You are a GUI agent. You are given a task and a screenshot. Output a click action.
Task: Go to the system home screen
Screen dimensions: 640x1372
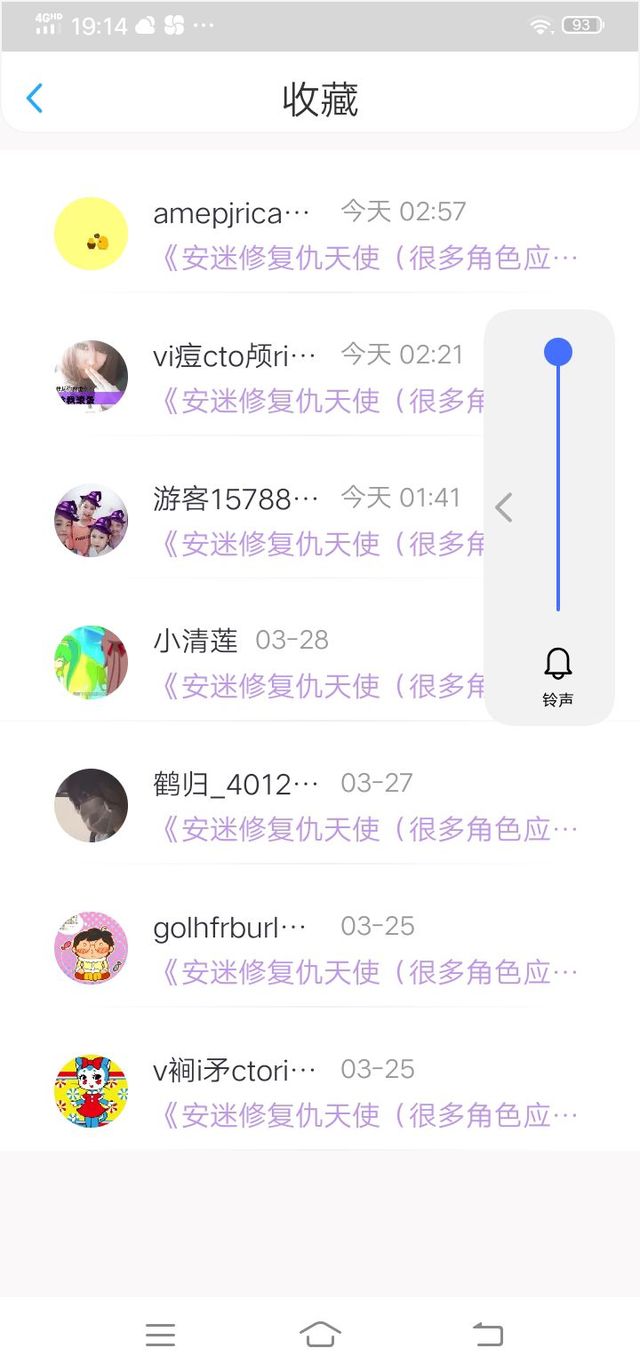pos(320,1334)
